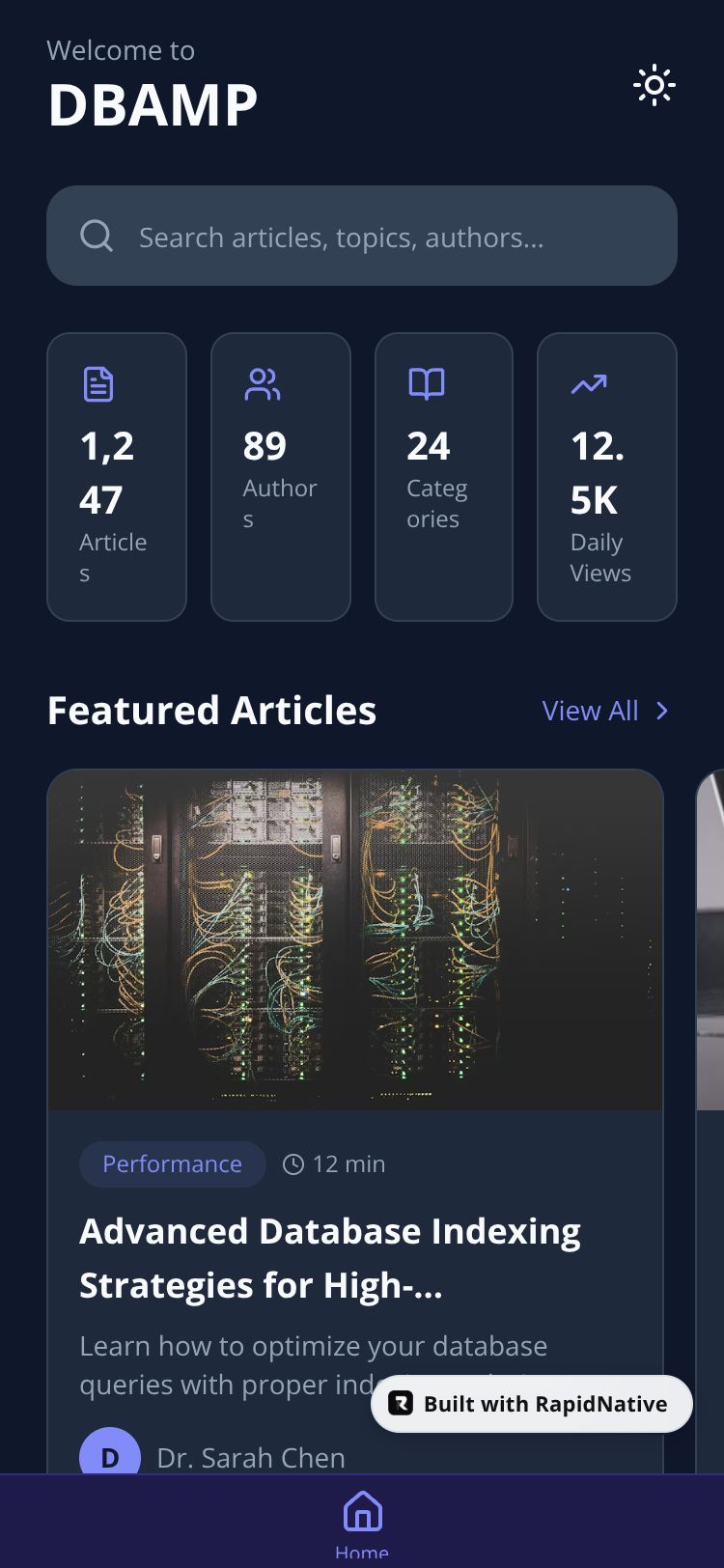
Task: Open the Advanced Database Indexing article
Action: click(x=330, y=1257)
